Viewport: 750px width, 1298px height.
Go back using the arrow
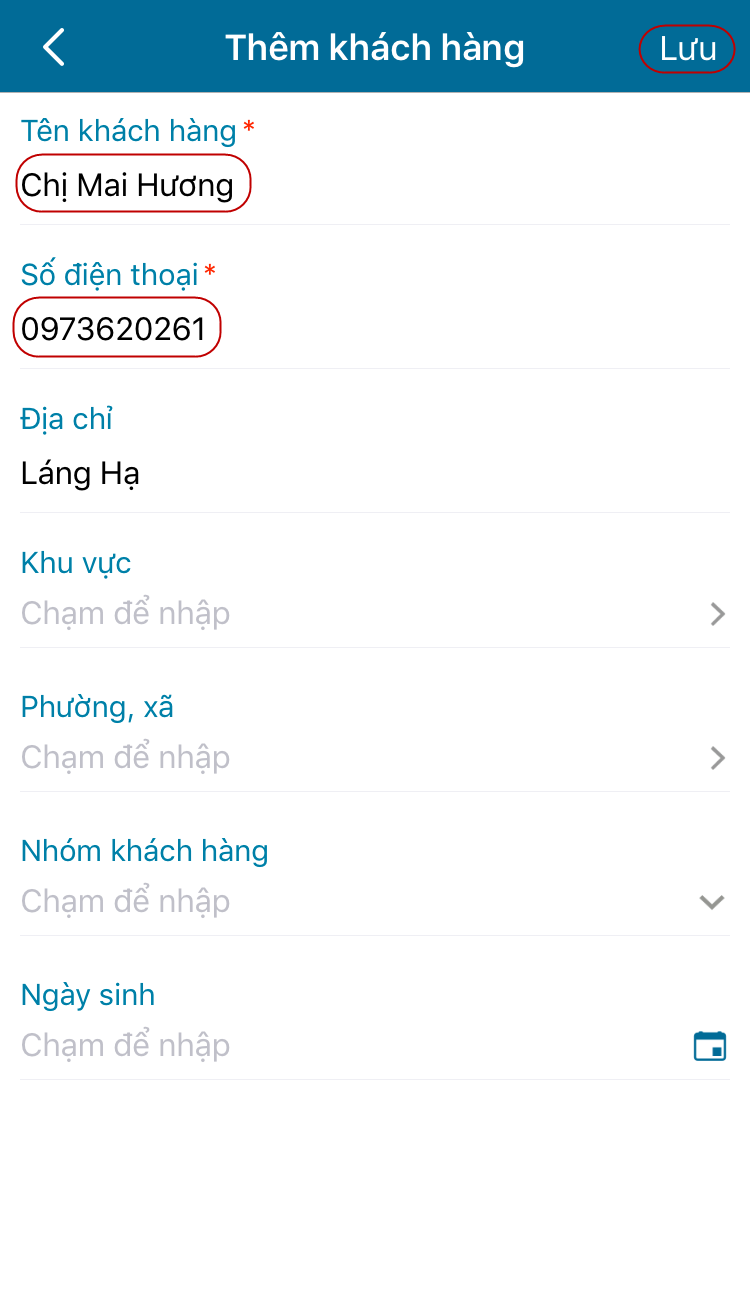coord(54,47)
